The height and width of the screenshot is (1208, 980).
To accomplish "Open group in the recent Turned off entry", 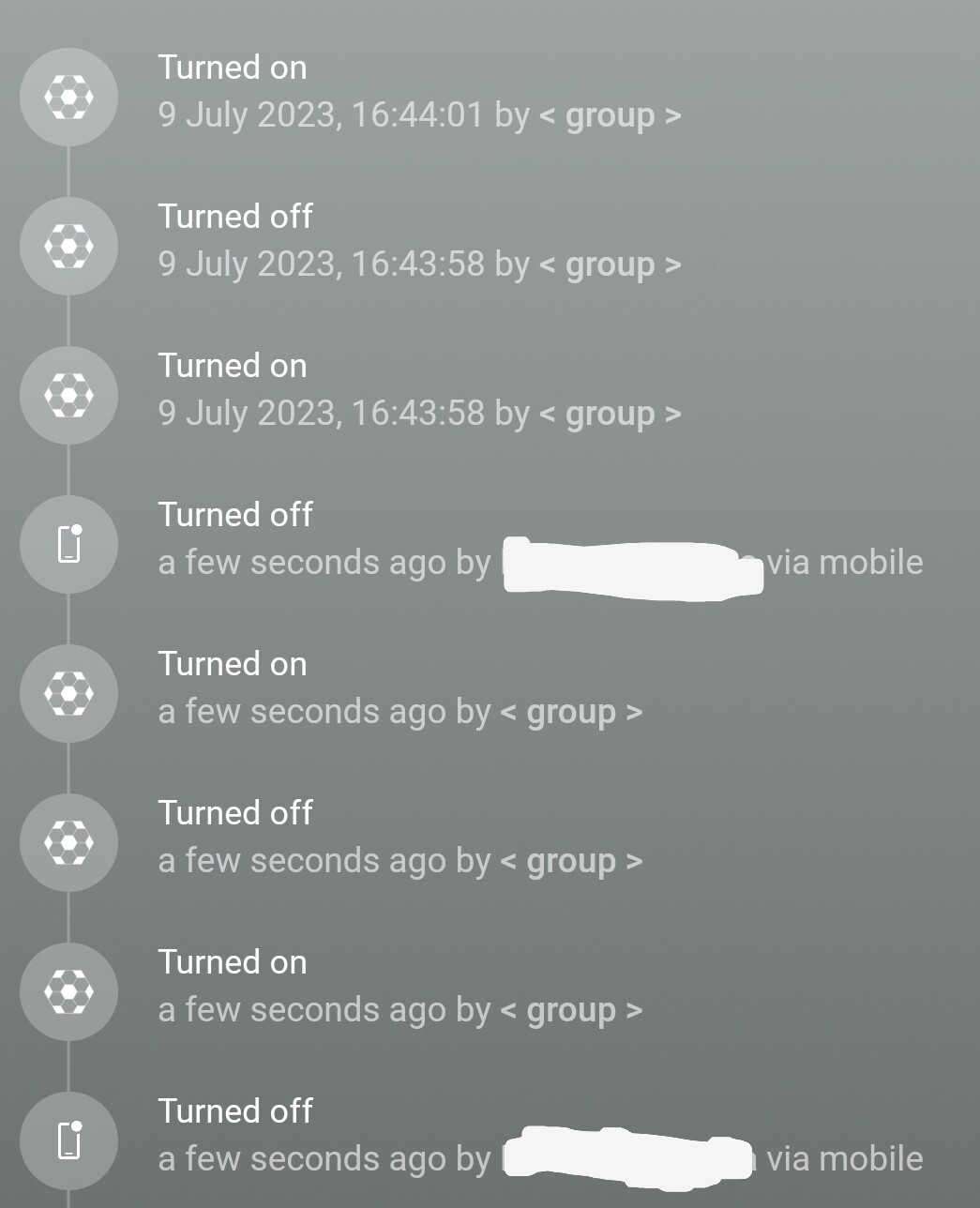I will pos(571,862).
